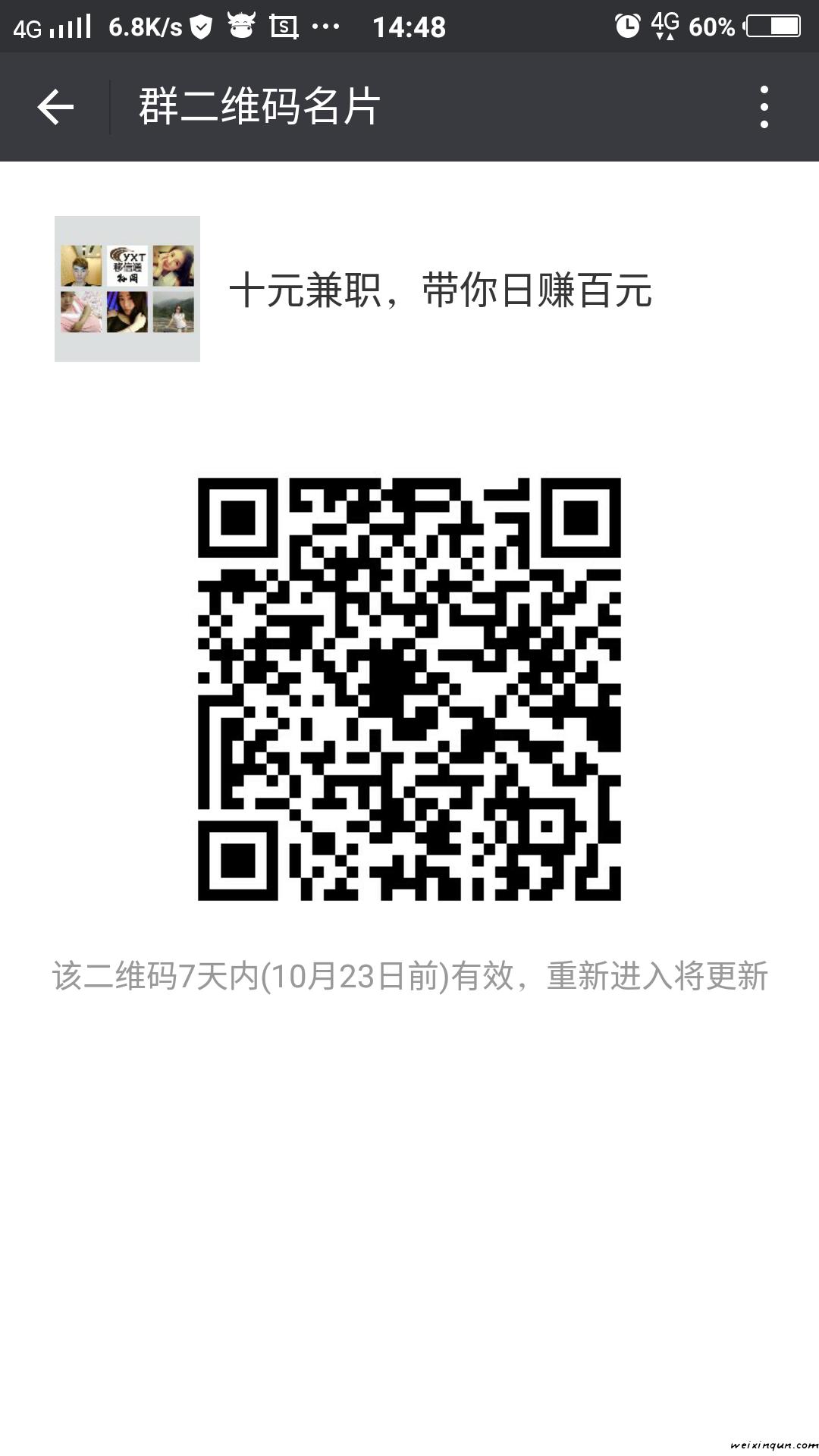This screenshot has height=1456, width=819.
Task: Open the three-dot overflow menu
Action: (764, 107)
